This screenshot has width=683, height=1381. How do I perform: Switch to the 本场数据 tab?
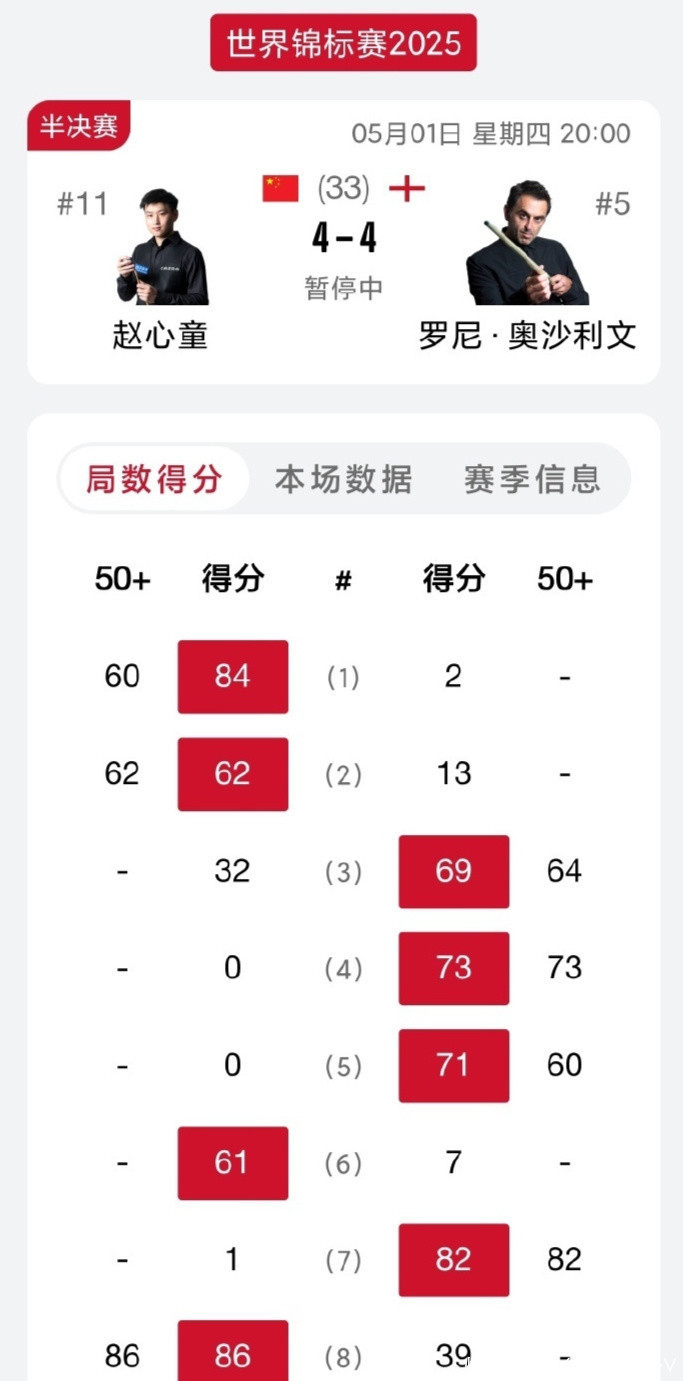343,479
